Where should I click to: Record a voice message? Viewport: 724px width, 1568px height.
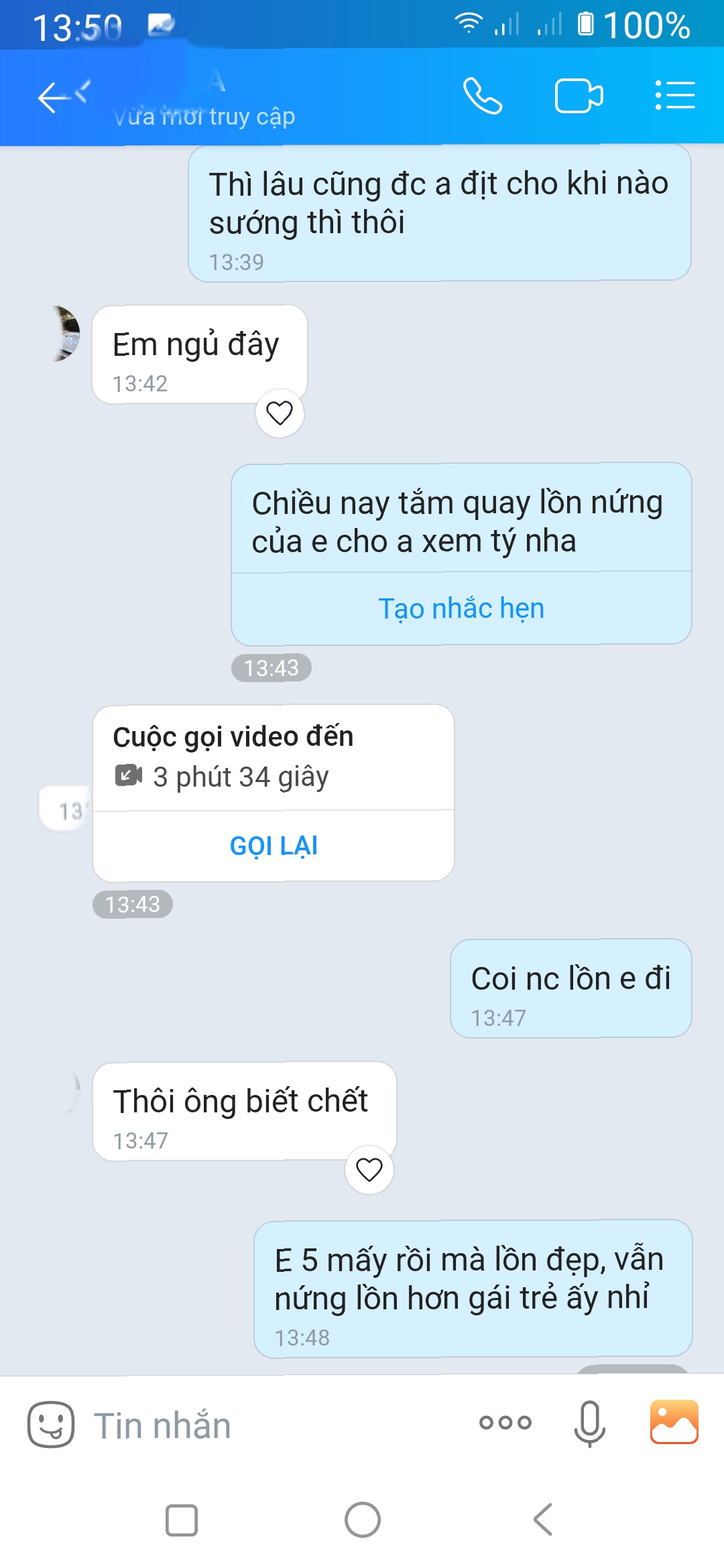pos(590,1423)
